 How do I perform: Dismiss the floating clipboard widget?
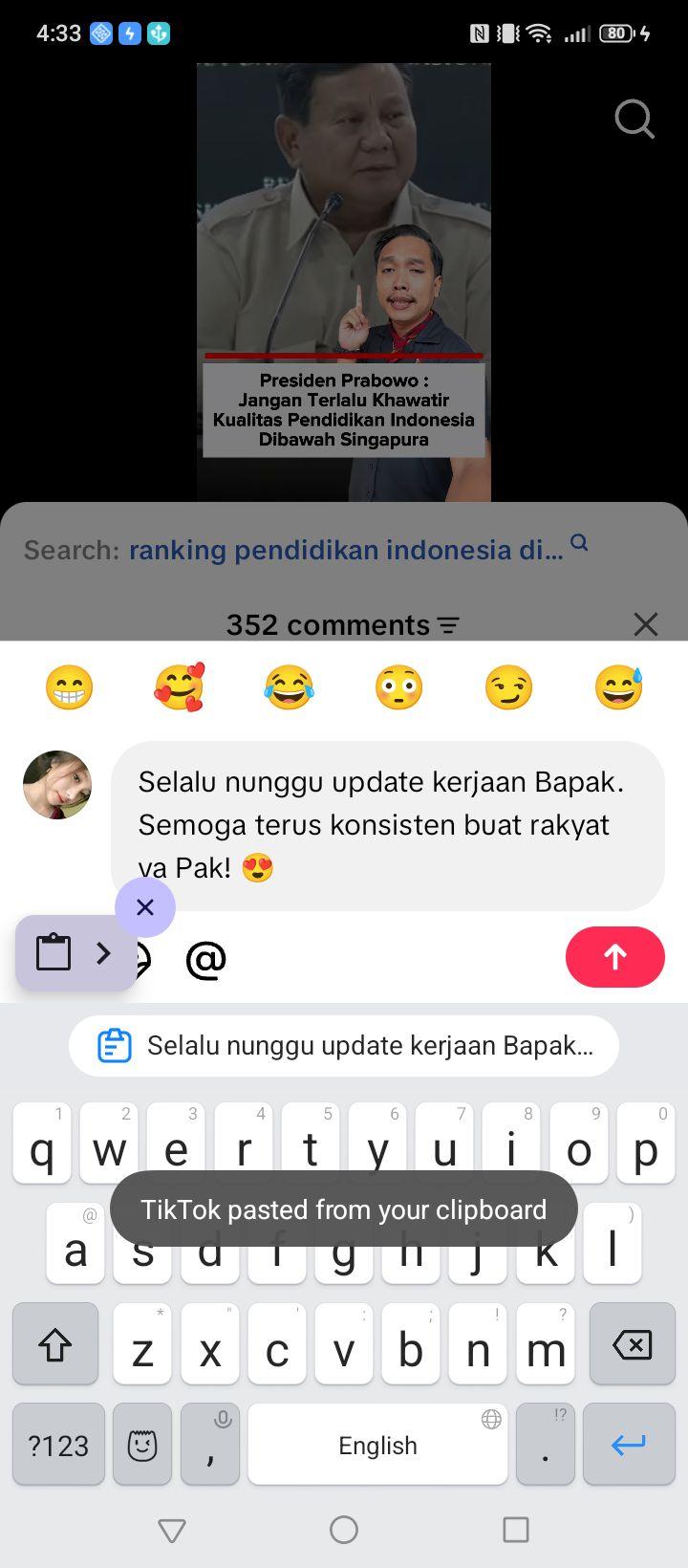145,906
